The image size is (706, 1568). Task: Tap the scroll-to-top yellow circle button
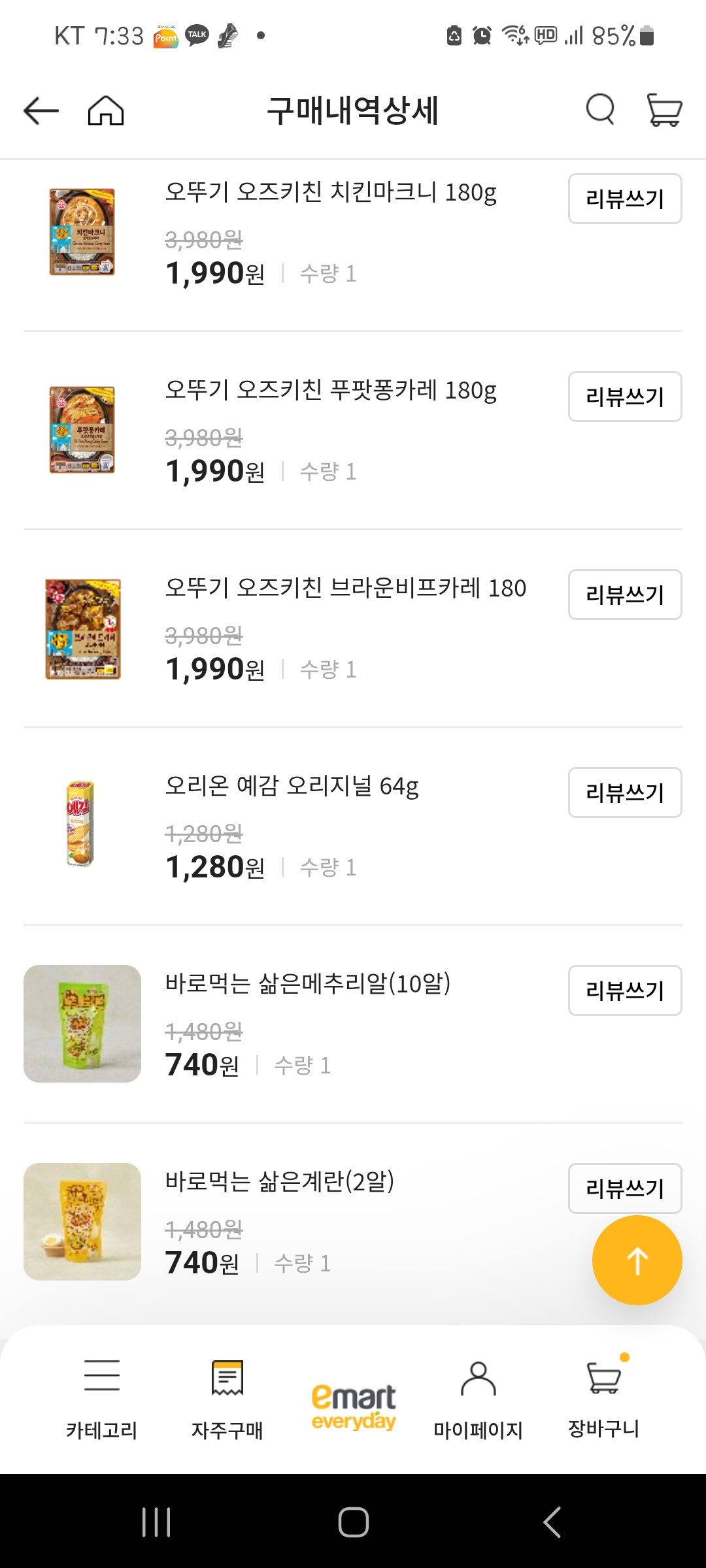tap(637, 1259)
